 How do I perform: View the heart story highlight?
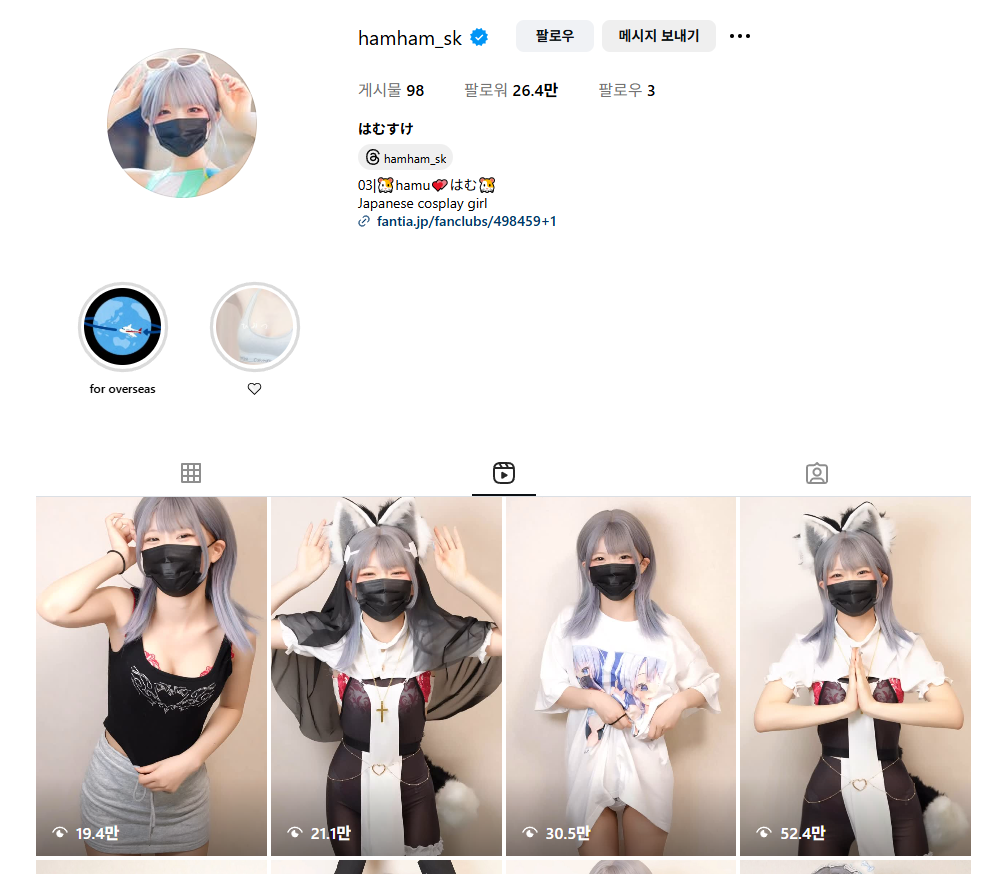pyautogui.click(x=255, y=328)
